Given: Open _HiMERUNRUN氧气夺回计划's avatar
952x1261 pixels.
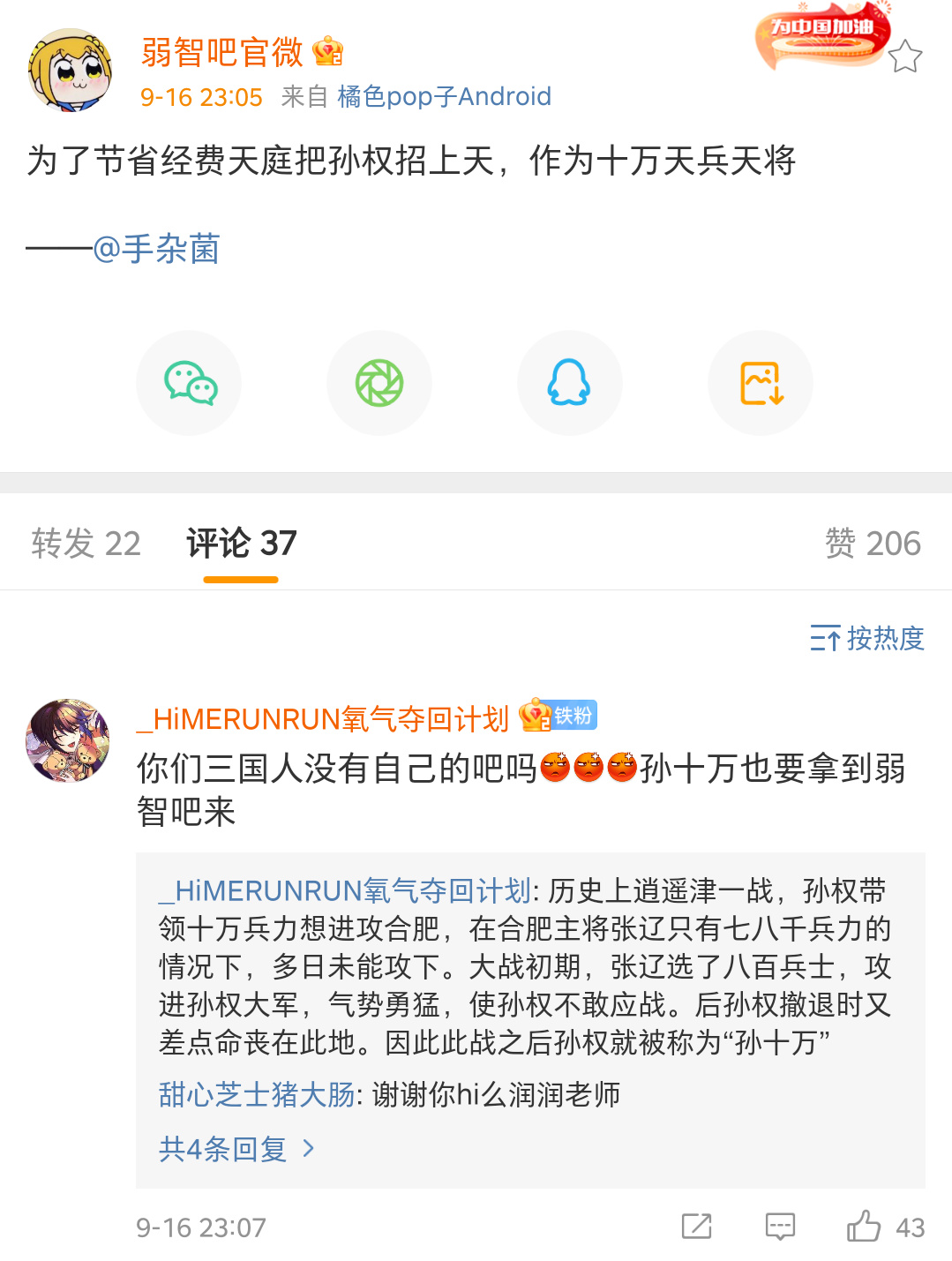Looking at the screenshot, I should coord(68,740).
